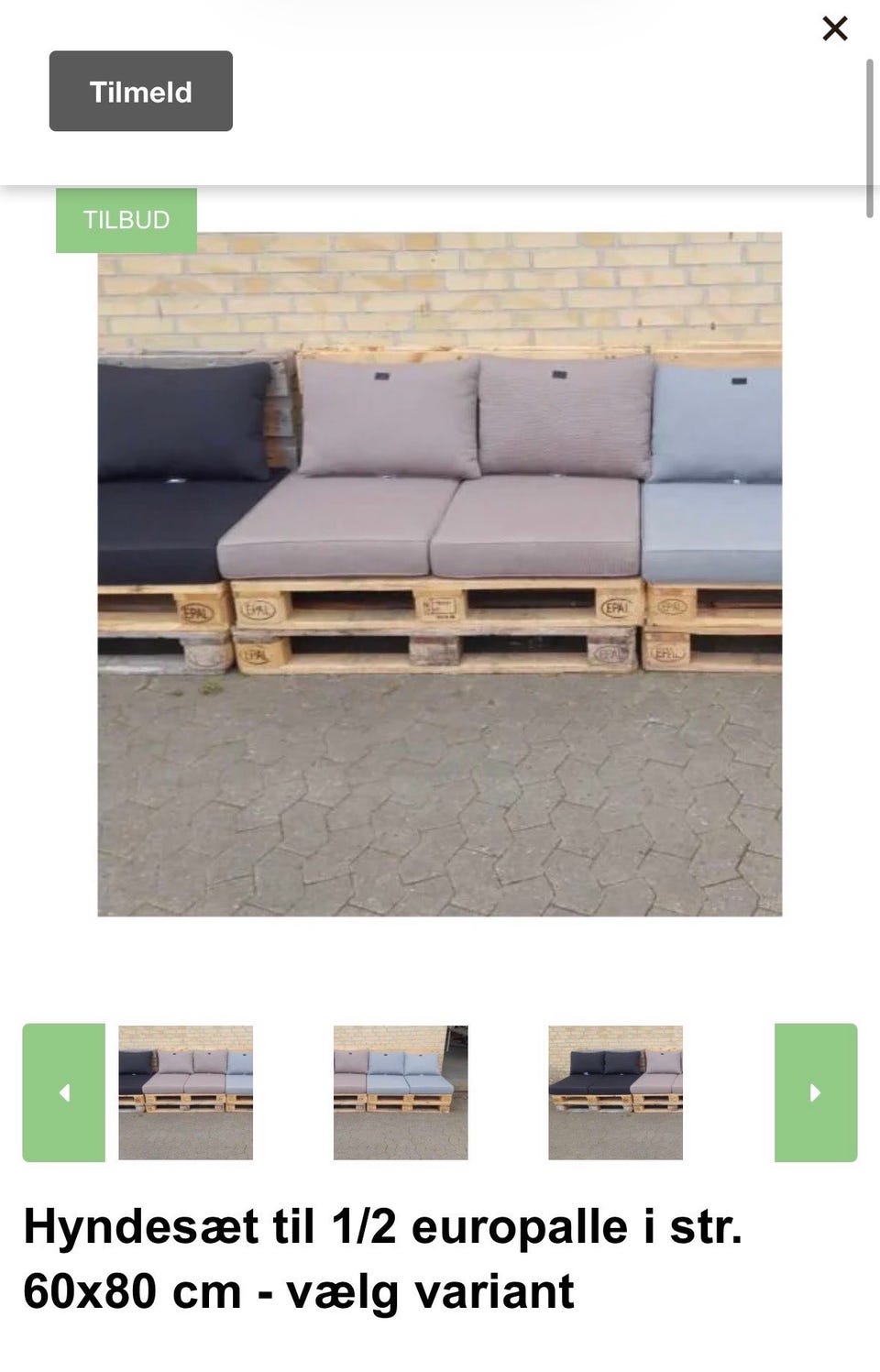The height and width of the screenshot is (1372, 880).
Task: Click the vertical scrollbar on the right edge
Action: coord(868,137)
